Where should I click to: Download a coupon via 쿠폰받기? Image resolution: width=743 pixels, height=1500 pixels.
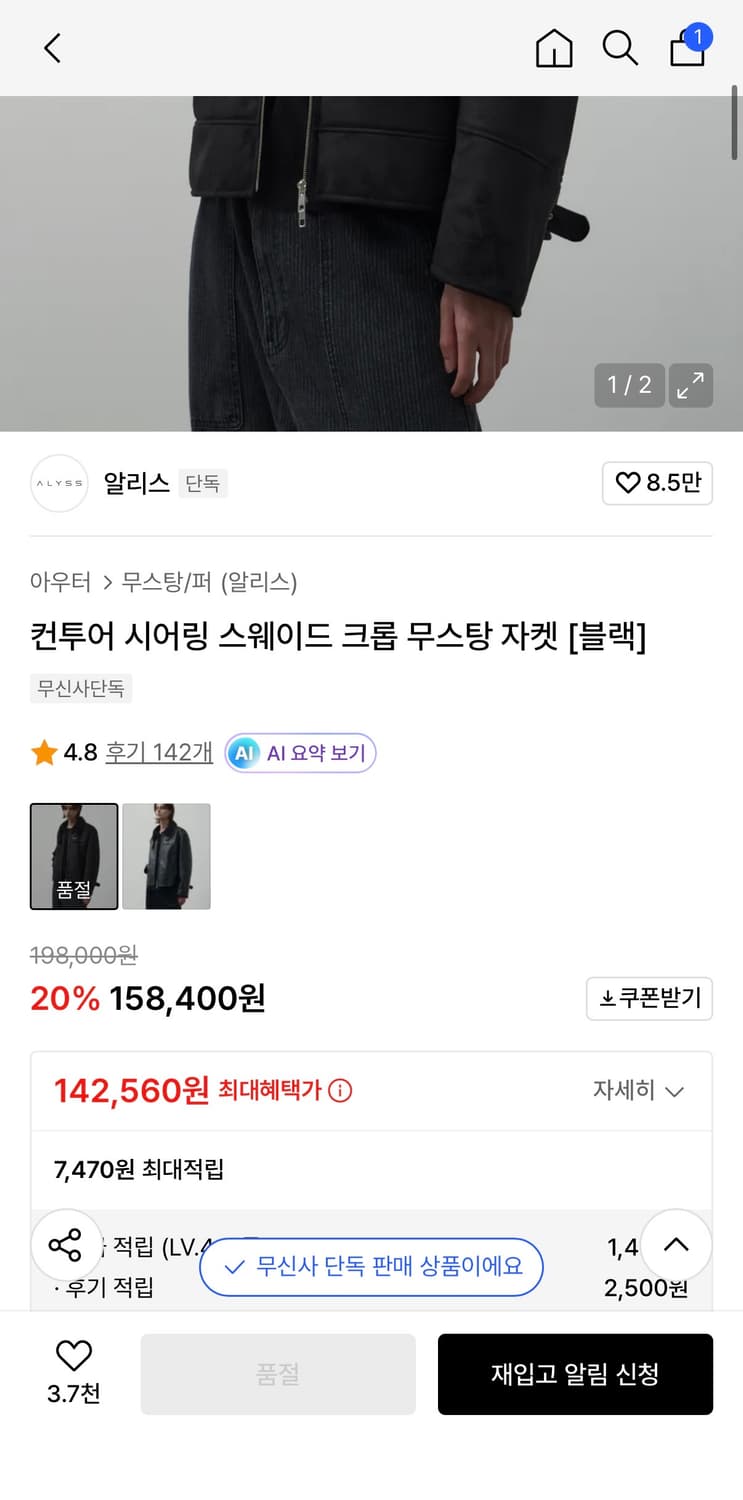click(649, 998)
